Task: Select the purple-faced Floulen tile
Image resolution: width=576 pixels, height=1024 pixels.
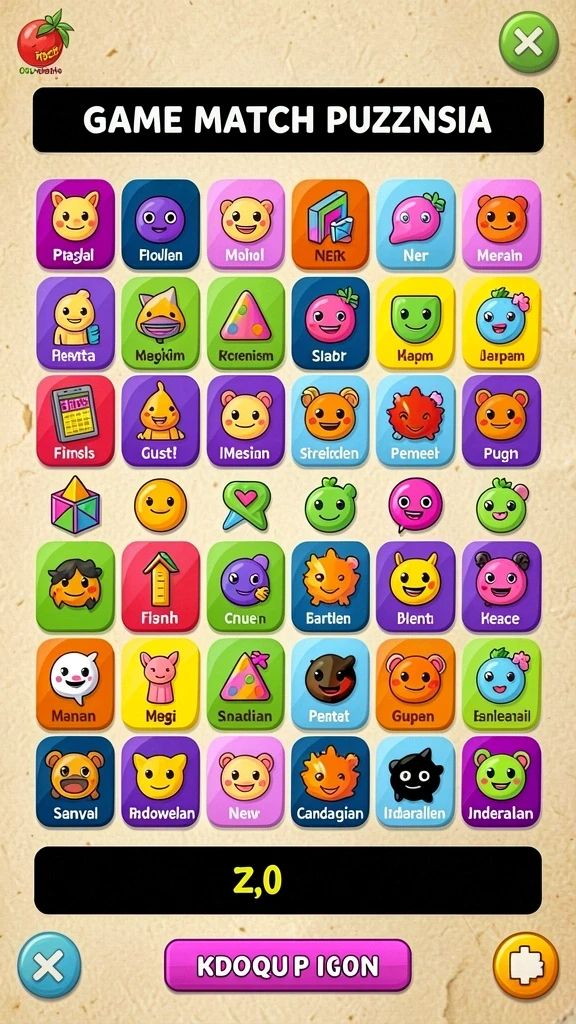Action: point(161,225)
